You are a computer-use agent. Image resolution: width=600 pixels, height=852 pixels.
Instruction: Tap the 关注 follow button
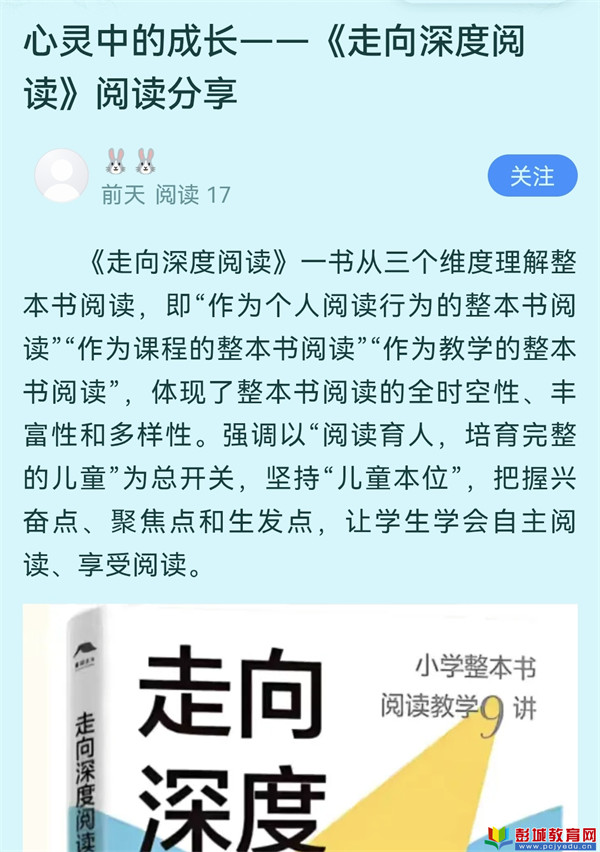click(x=532, y=176)
